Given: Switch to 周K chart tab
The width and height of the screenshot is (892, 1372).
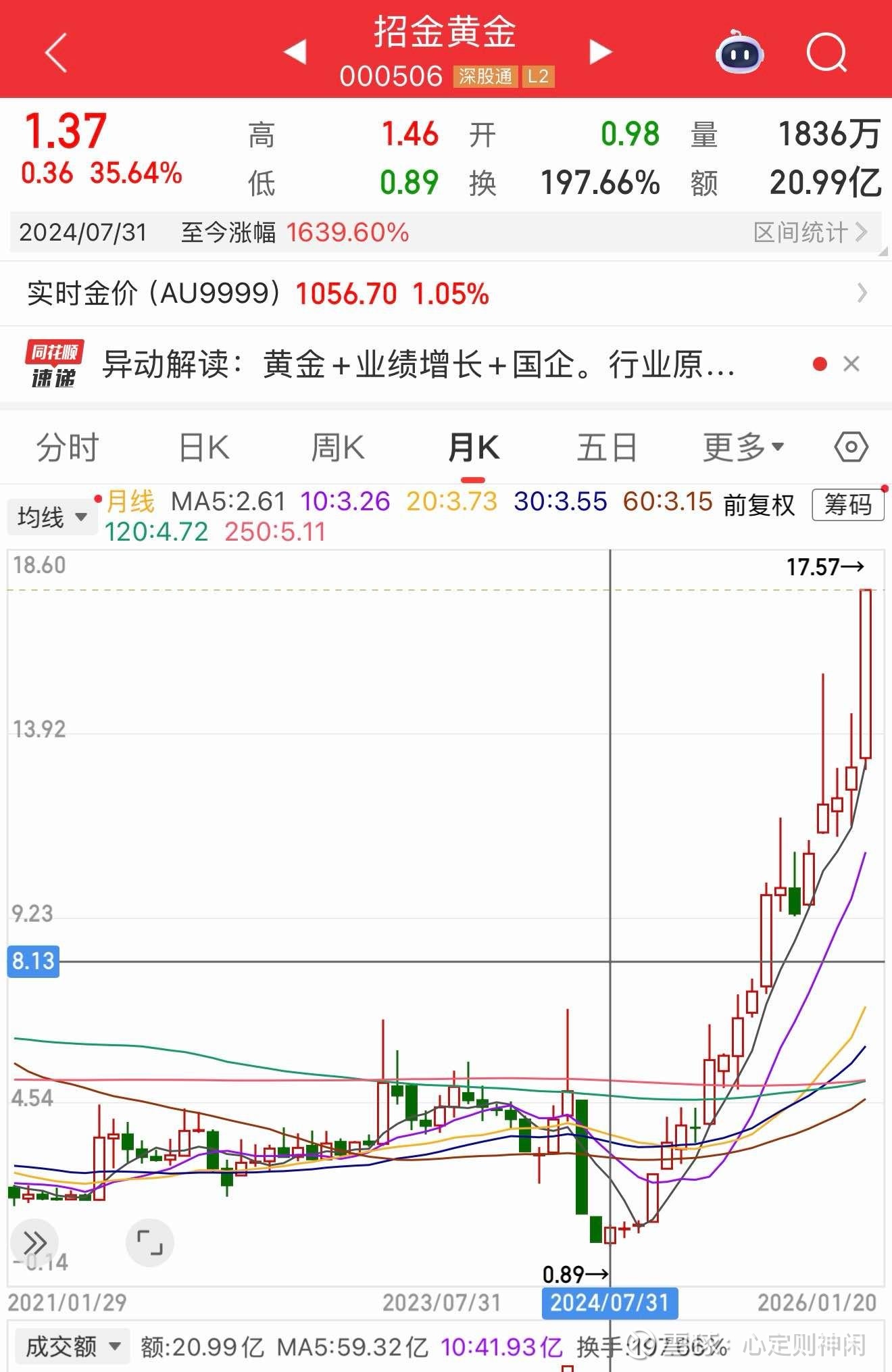Looking at the screenshot, I should (337, 447).
